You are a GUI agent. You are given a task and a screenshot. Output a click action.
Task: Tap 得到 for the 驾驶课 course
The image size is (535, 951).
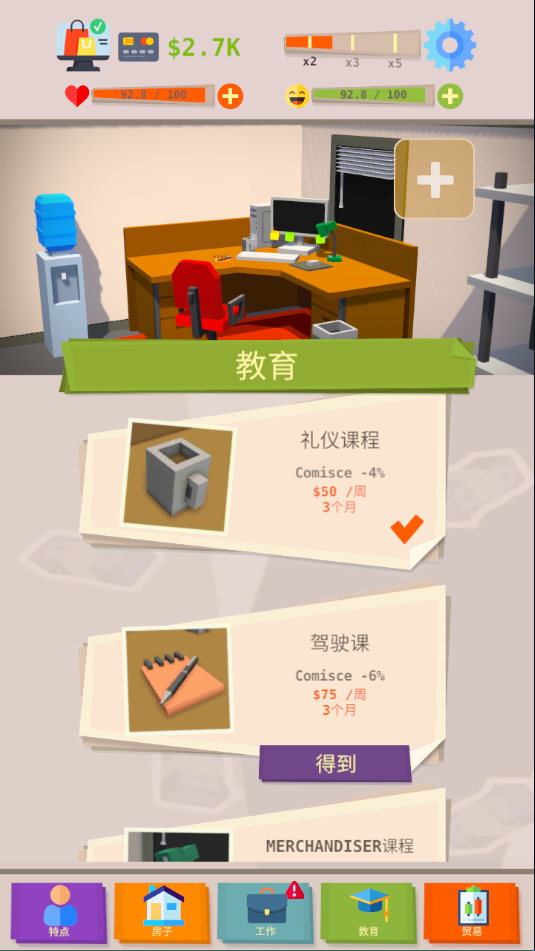point(335,763)
